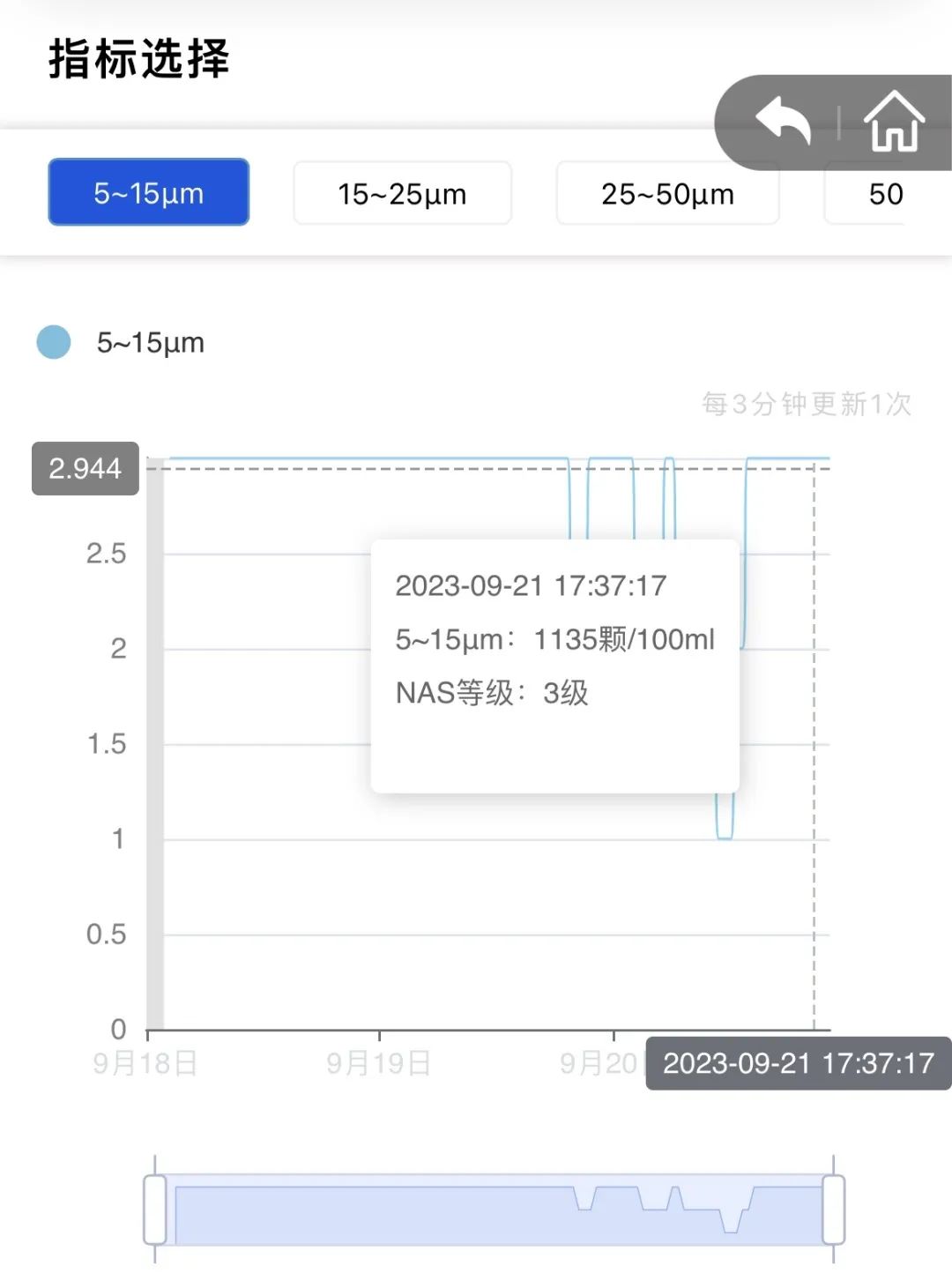Tap the right handle of the range slider
The height and width of the screenshot is (1288, 952).
click(x=833, y=1210)
